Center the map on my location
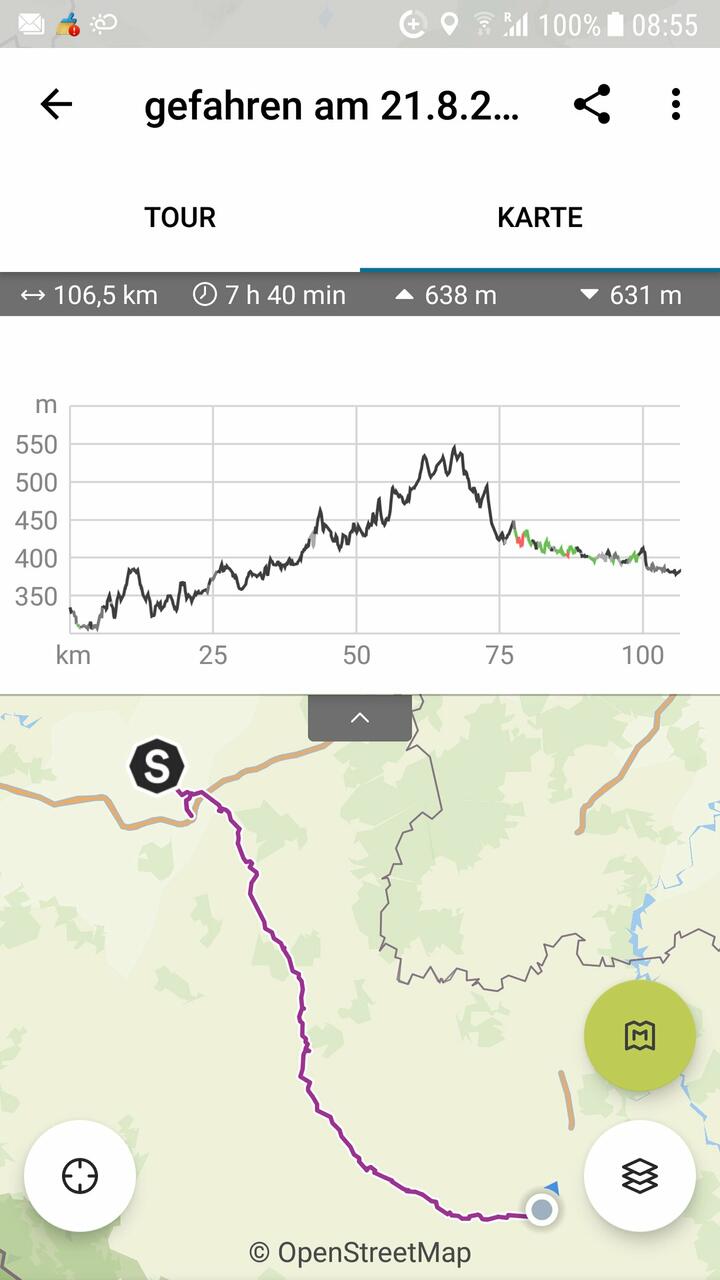The height and width of the screenshot is (1280, 720). (x=80, y=1176)
